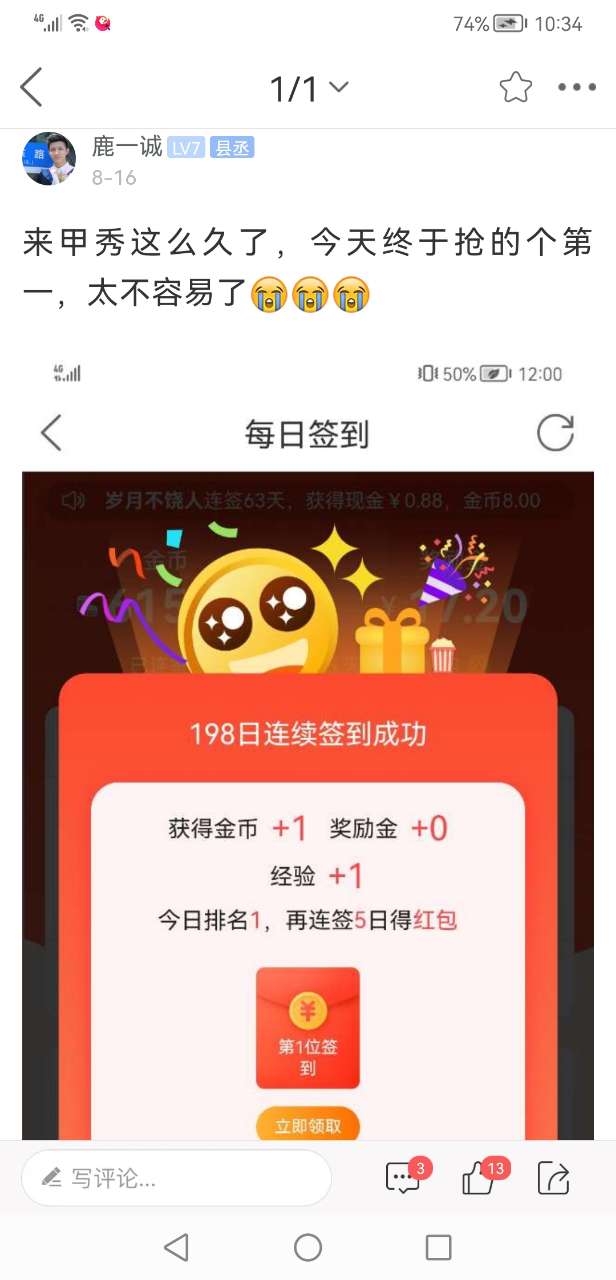Like this post with thumbs-up
616x1280 pixels.
[480, 1178]
